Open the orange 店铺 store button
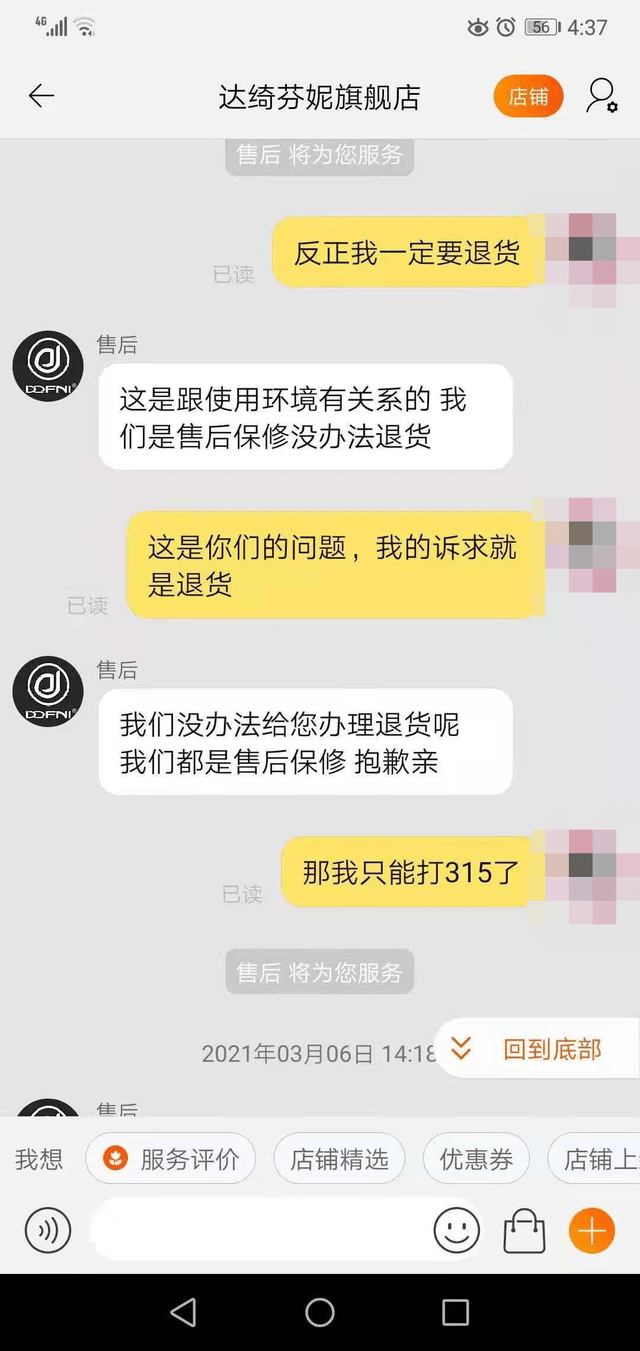640x1351 pixels. click(x=528, y=96)
